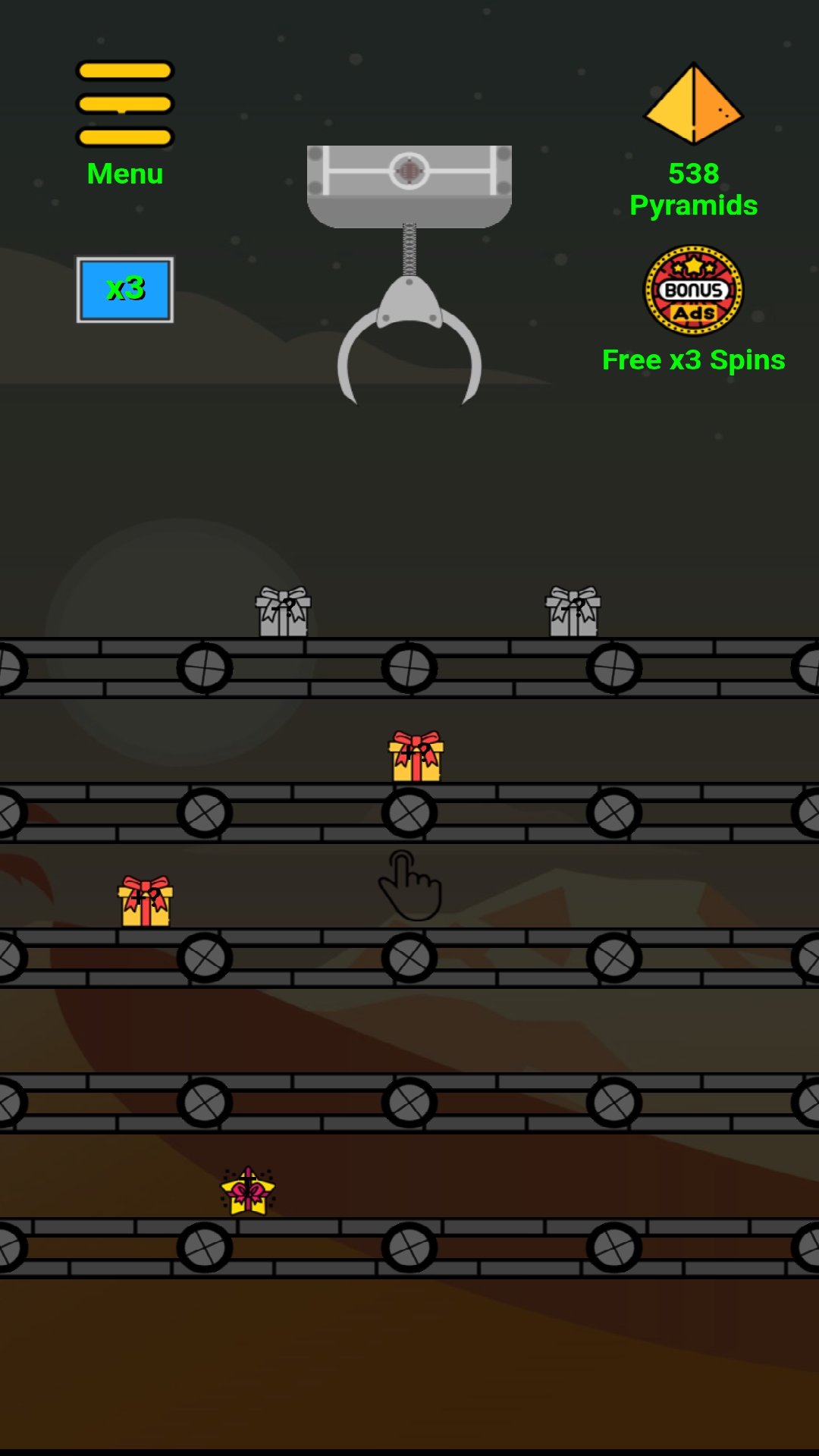
Task: Tap the 538 Pyramids counter
Action: pos(693,188)
